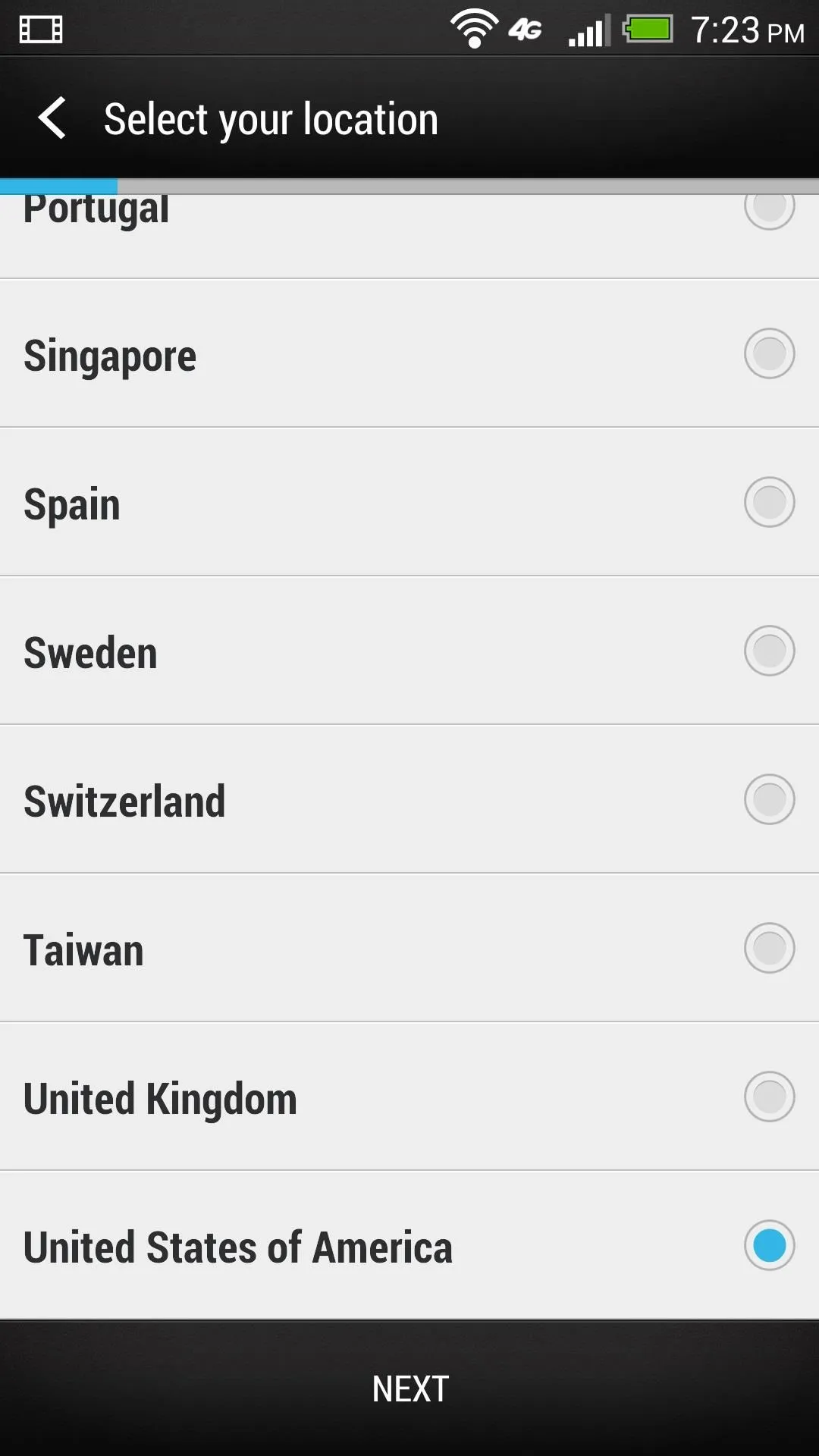The height and width of the screenshot is (1456, 819).
Task: Choose Singapore from the location list
Action: pos(409,353)
